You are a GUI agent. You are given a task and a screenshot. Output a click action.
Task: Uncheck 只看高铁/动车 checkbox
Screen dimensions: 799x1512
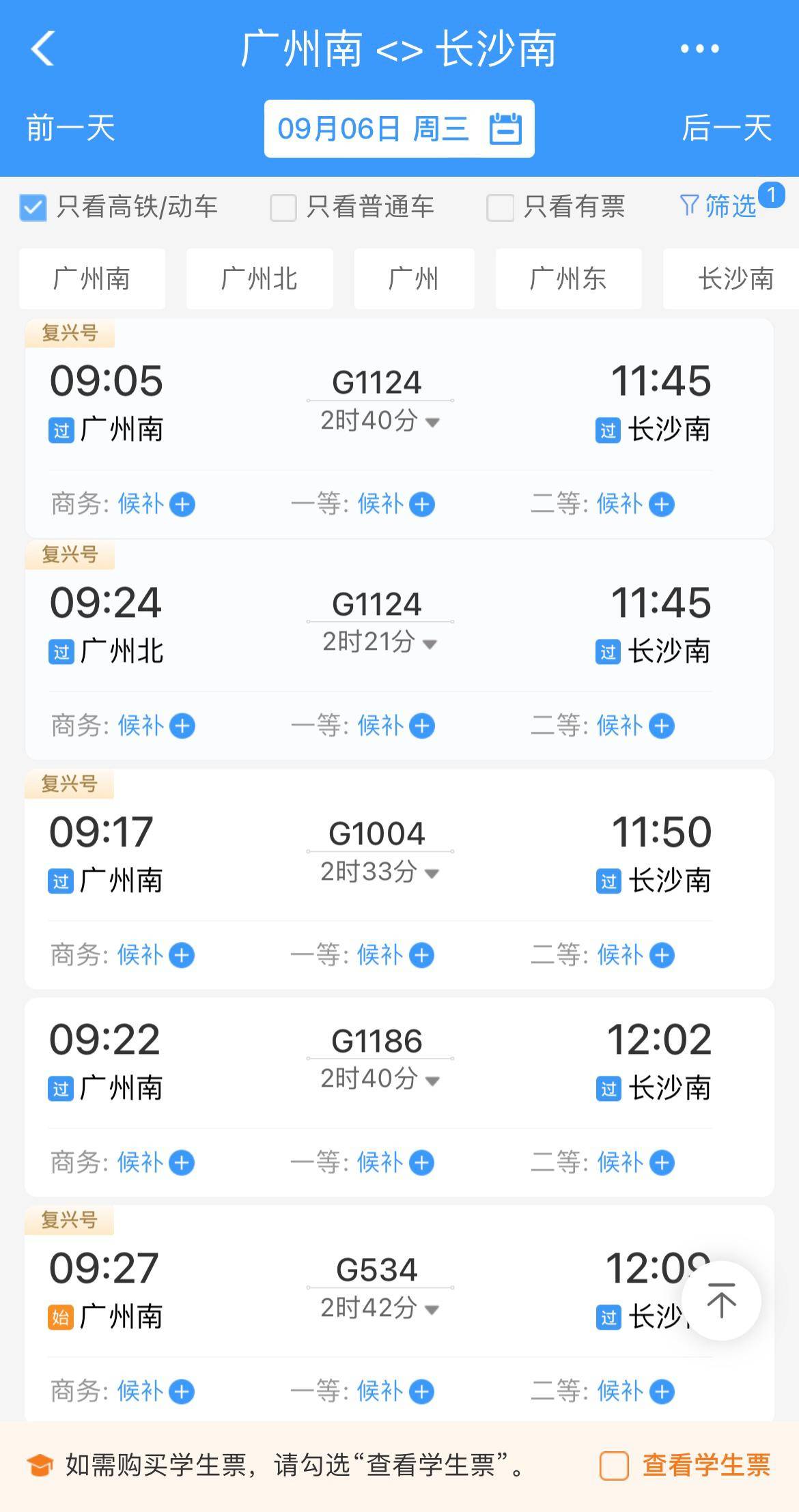33,207
